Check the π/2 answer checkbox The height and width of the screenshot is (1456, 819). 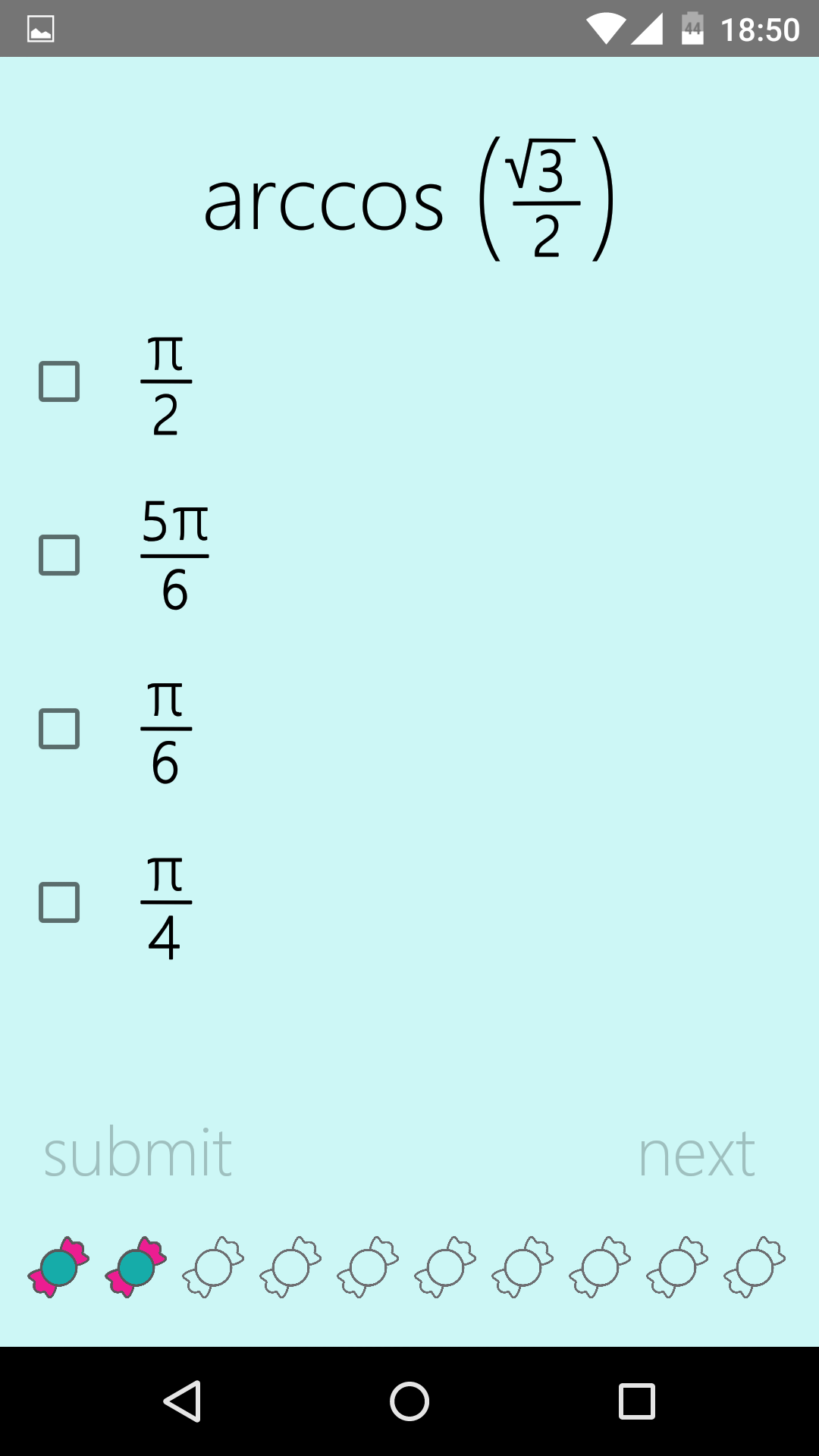click(59, 381)
